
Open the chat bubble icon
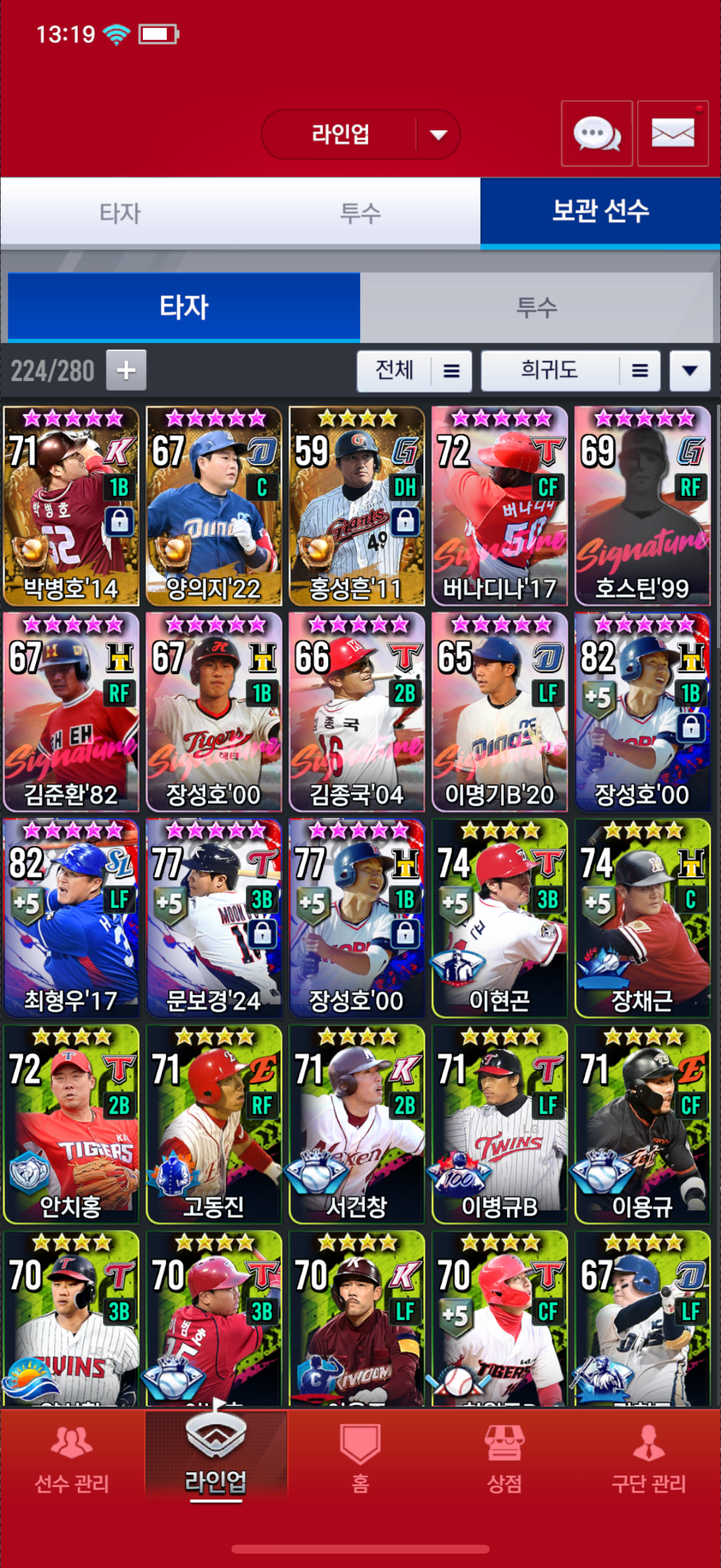click(596, 133)
